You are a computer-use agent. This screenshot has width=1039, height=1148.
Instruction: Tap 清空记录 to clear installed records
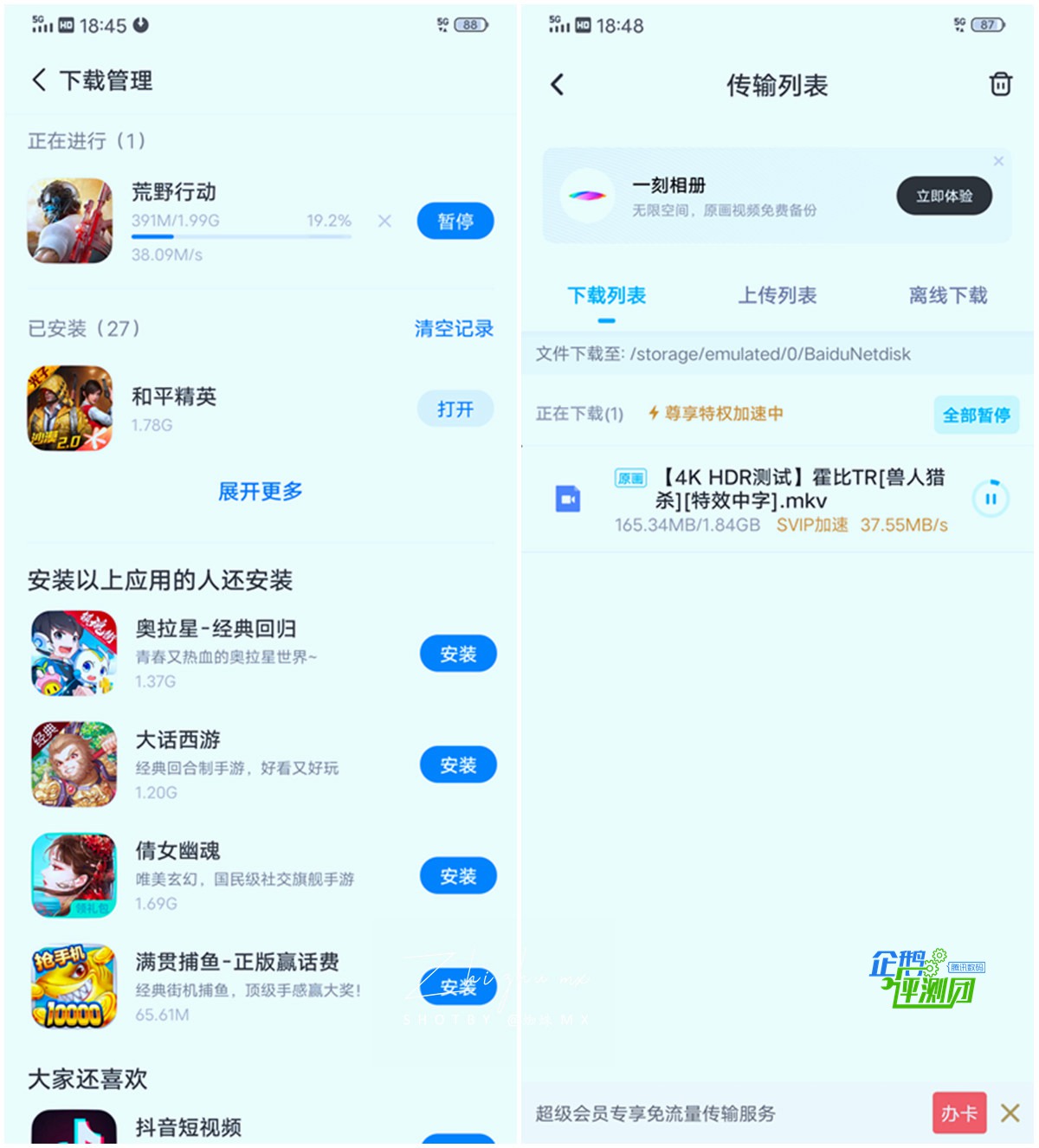[454, 329]
